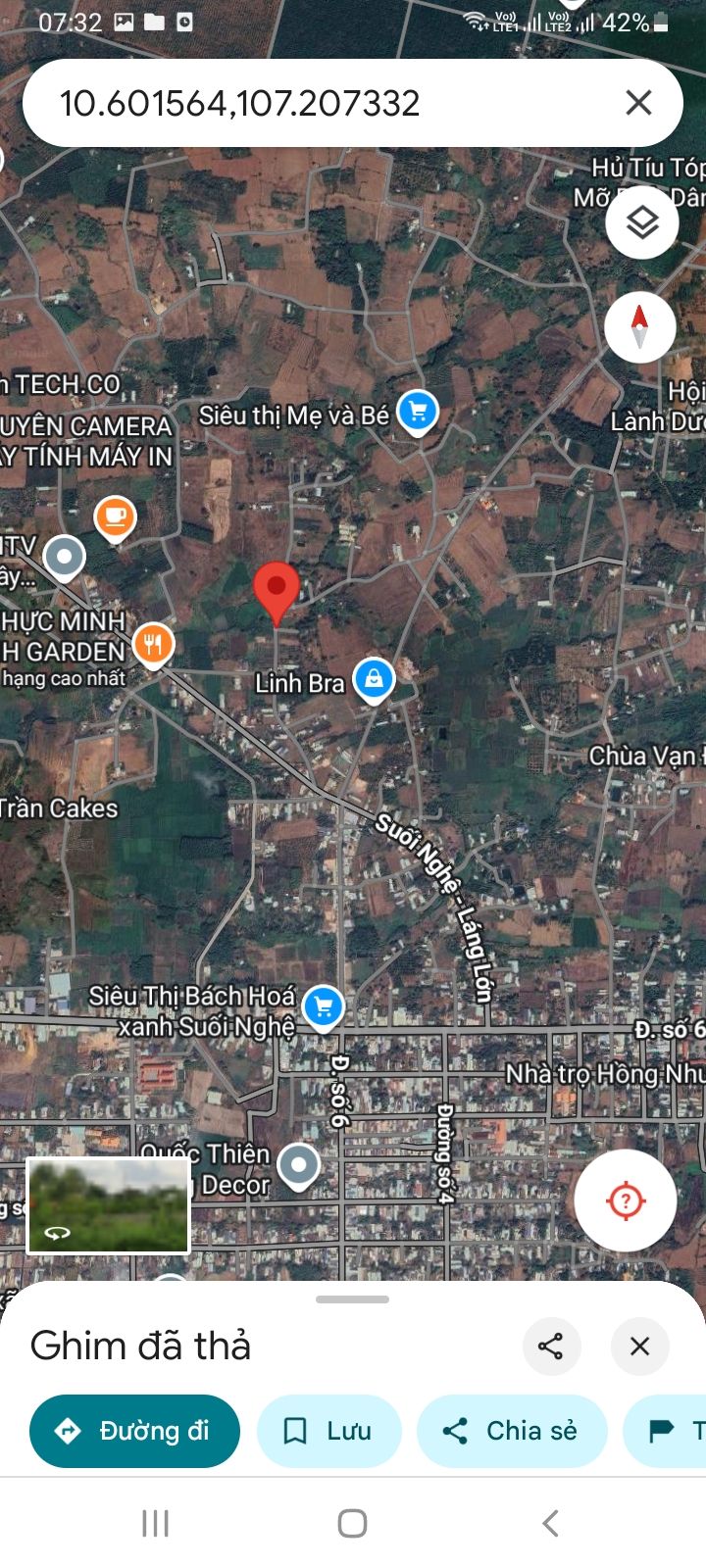The height and width of the screenshot is (1568, 706).
Task: Expand the bottom sheet handle
Action: click(x=353, y=1299)
